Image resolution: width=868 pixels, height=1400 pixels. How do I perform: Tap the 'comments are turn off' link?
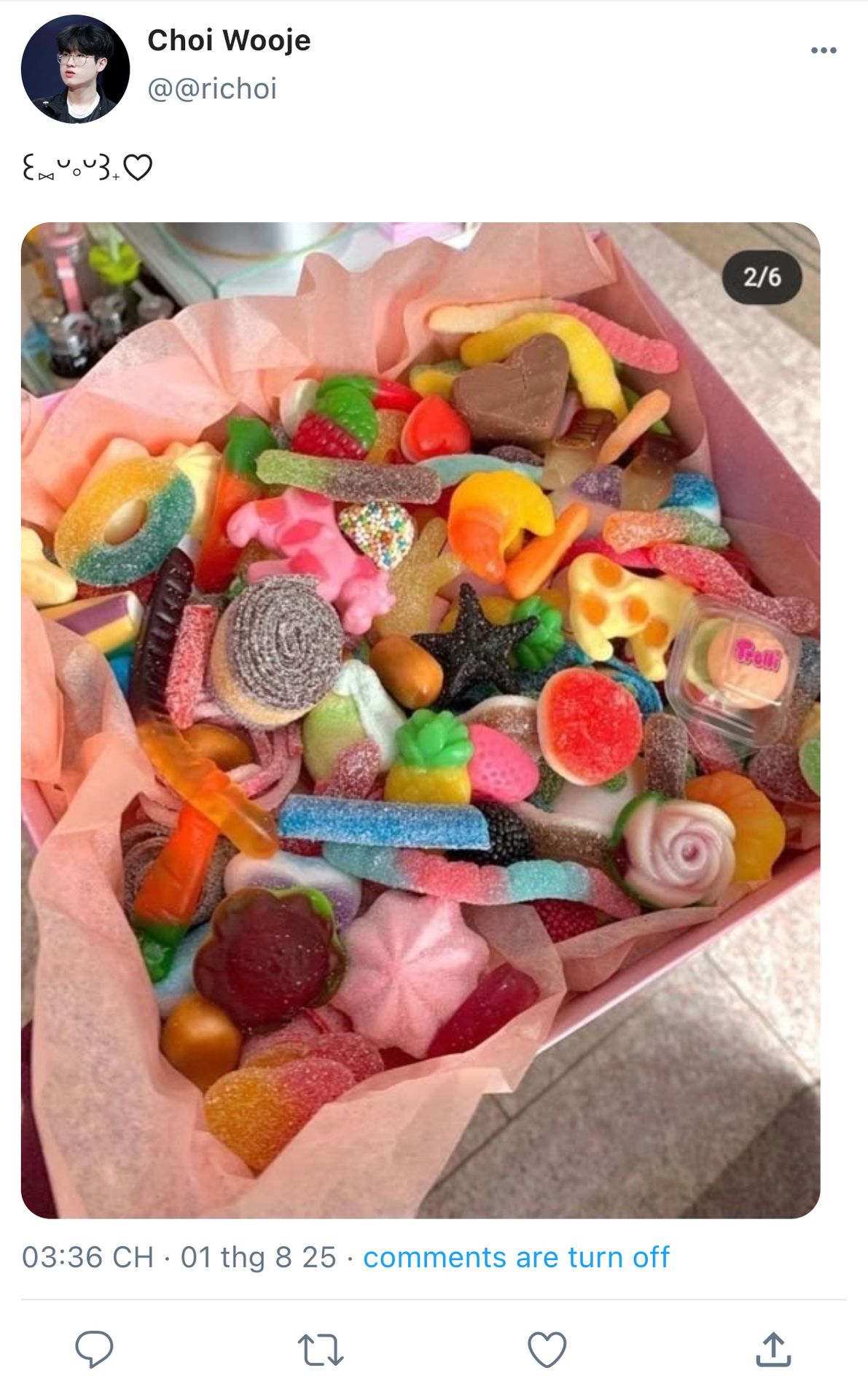click(516, 1257)
